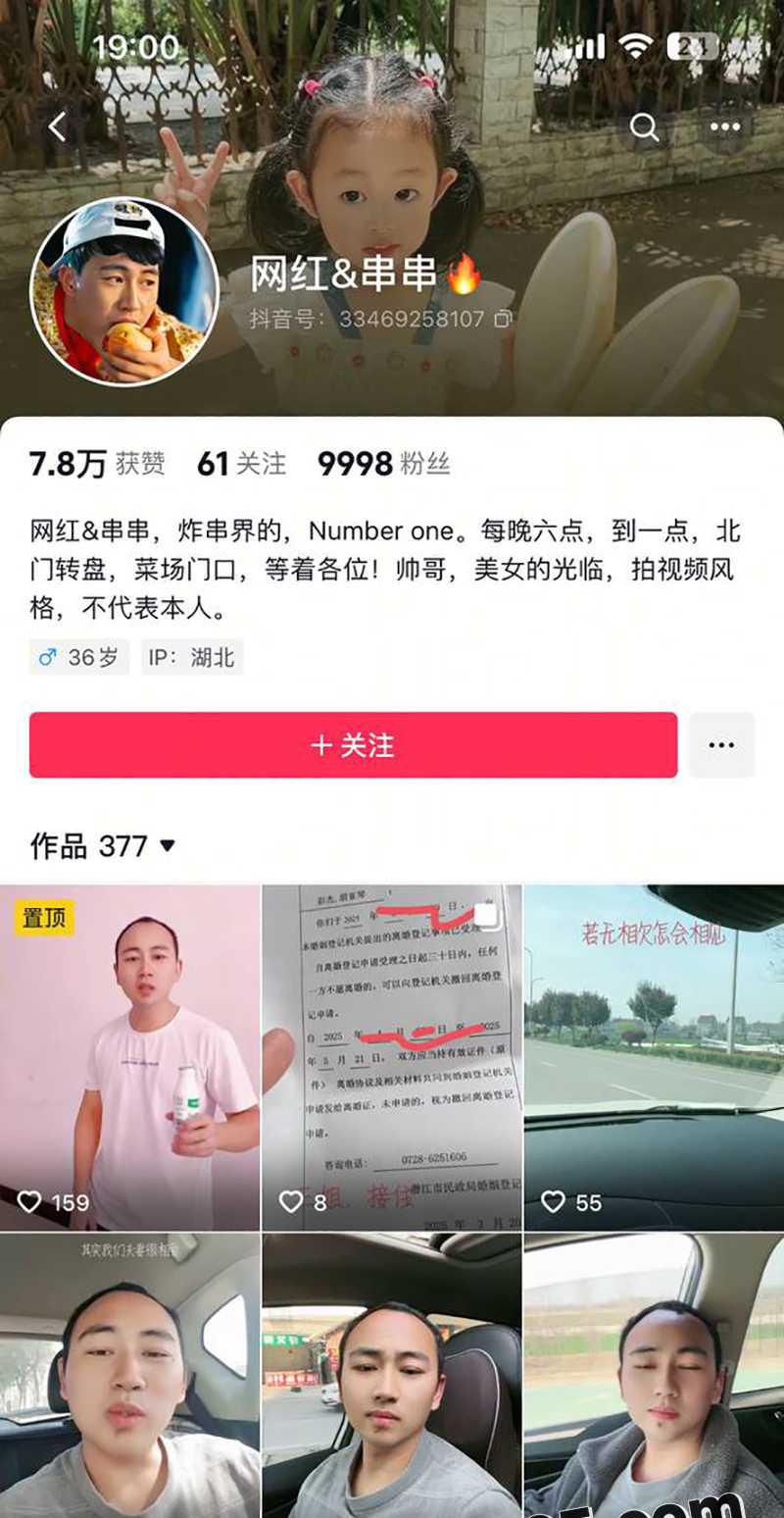Copy the Douyin ID number

click(503, 319)
